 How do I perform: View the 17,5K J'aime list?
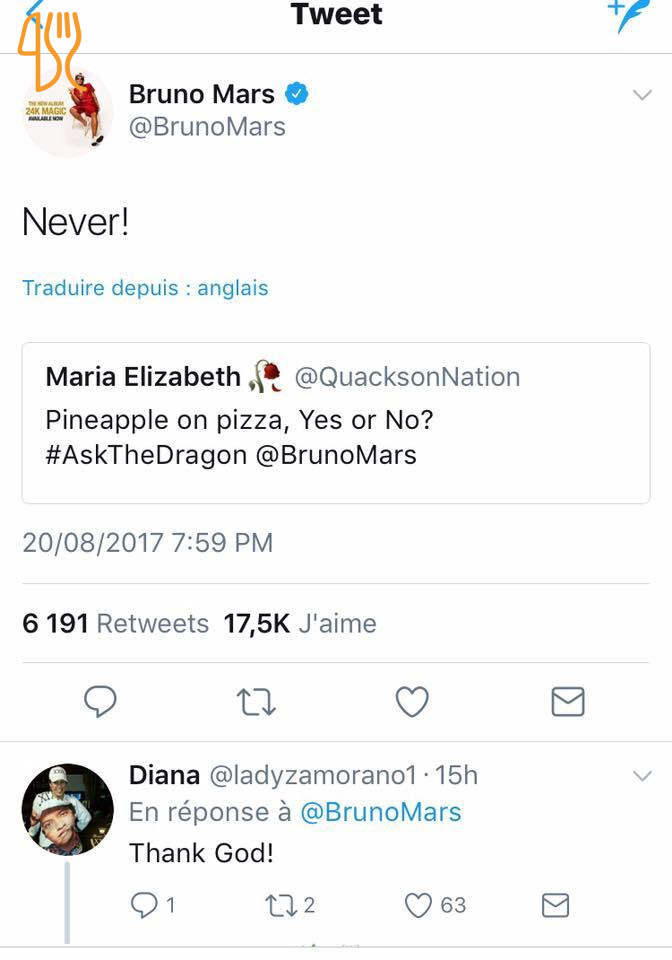click(x=300, y=624)
